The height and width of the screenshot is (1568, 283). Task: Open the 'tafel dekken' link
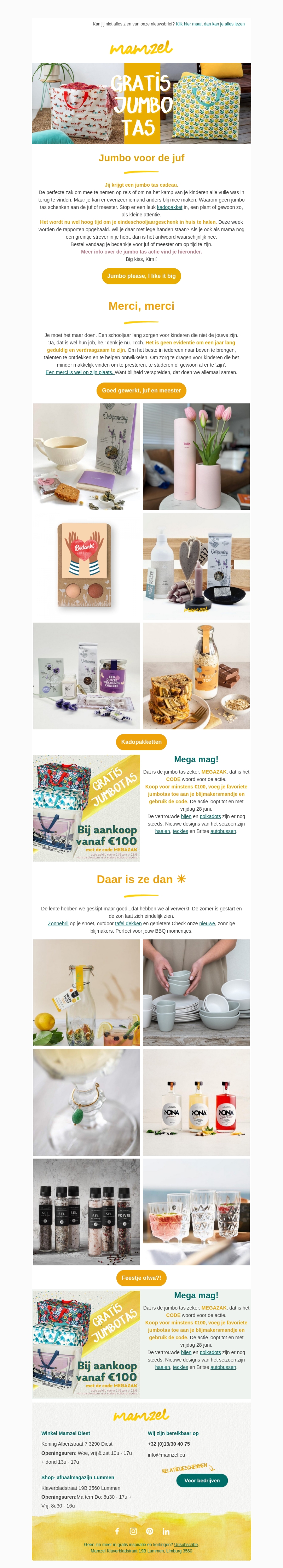[128, 923]
